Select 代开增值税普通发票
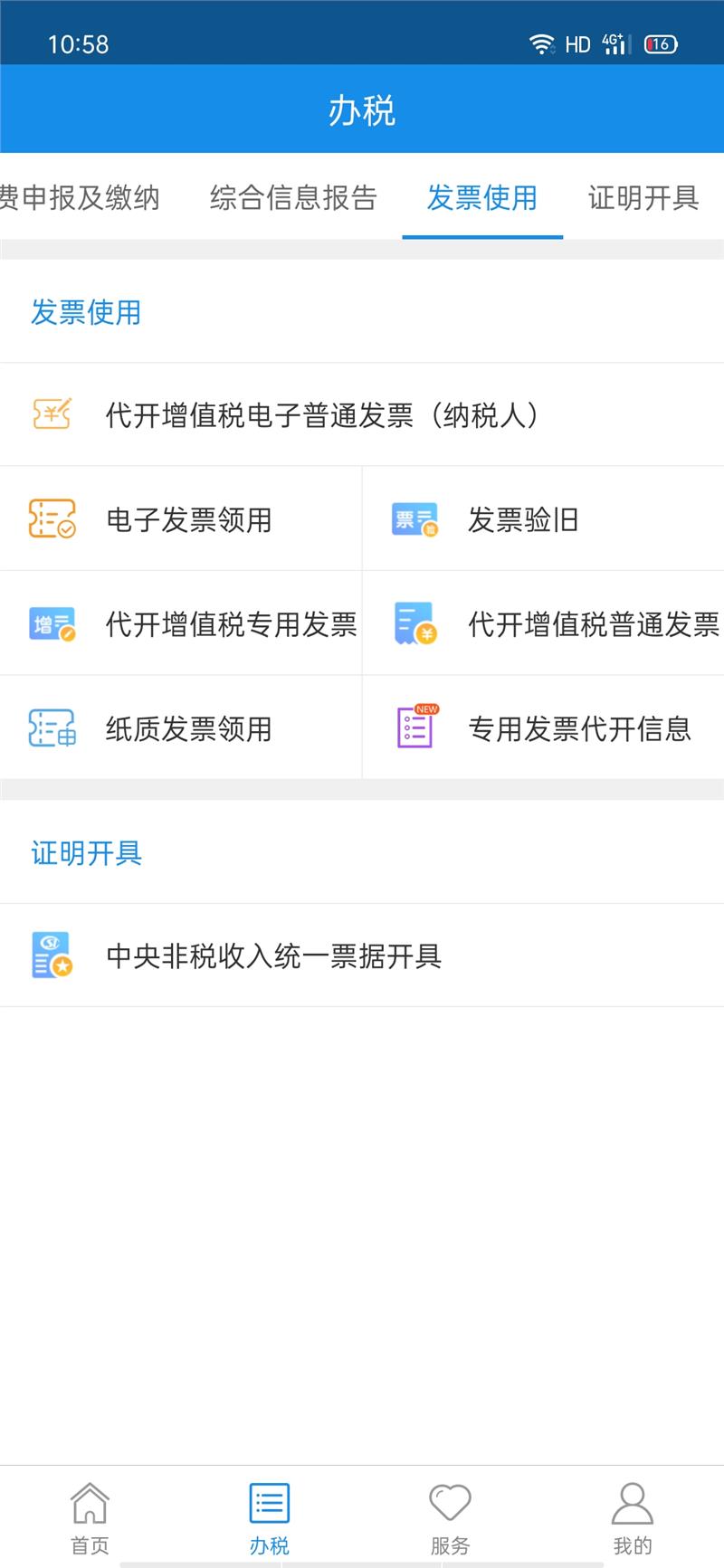This screenshot has height=1568, width=724. point(593,623)
